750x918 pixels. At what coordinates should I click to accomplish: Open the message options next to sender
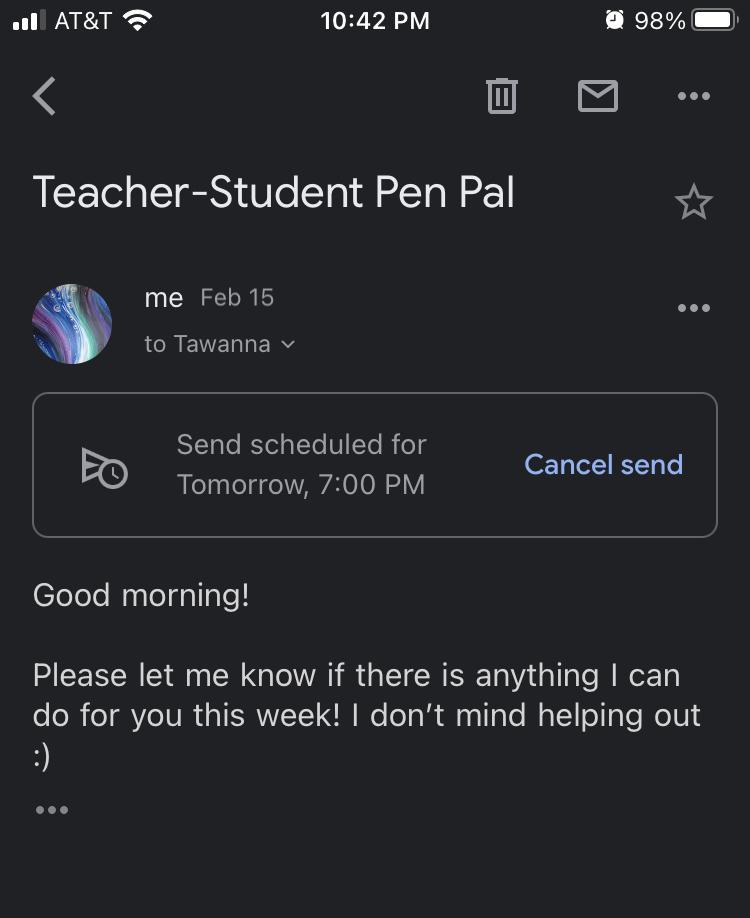[693, 308]
